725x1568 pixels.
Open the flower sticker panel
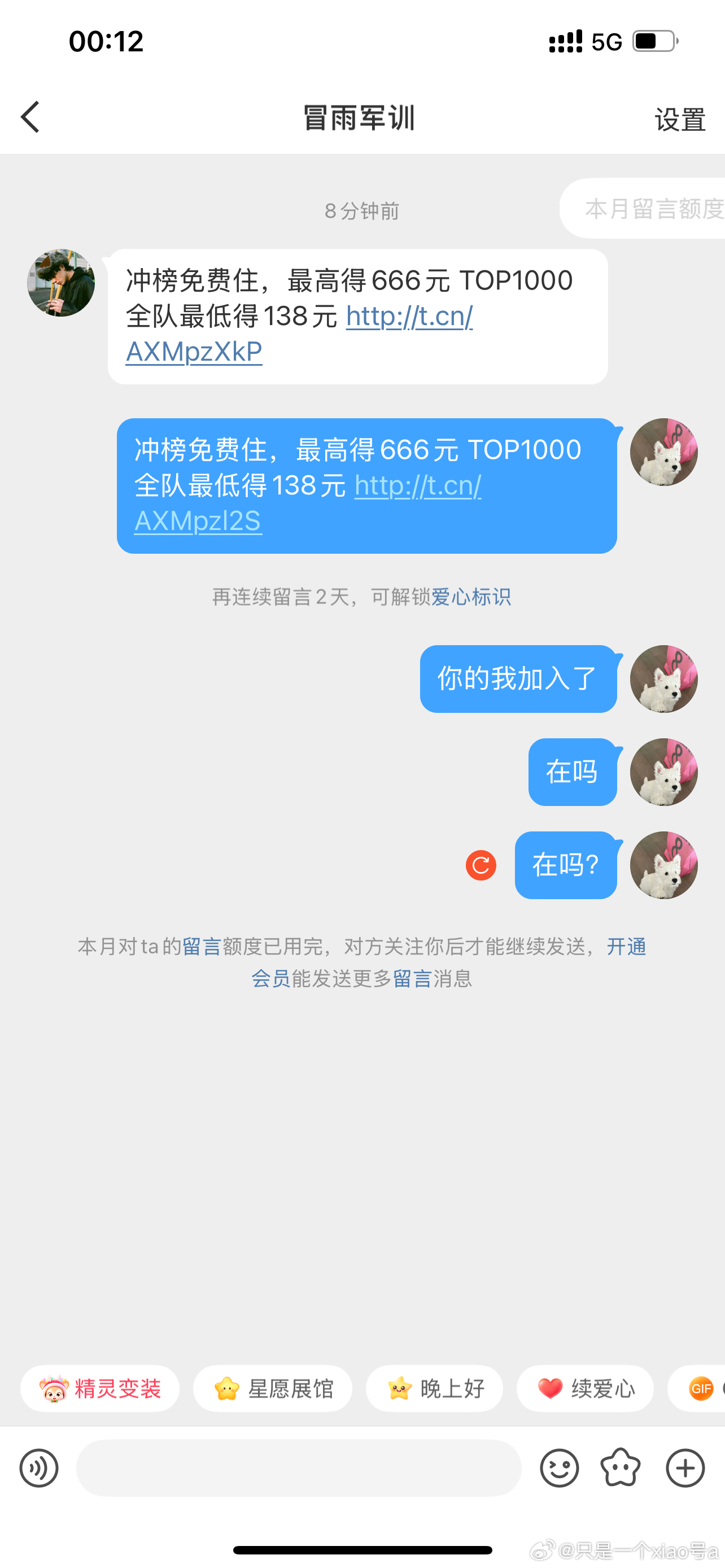621,1468
